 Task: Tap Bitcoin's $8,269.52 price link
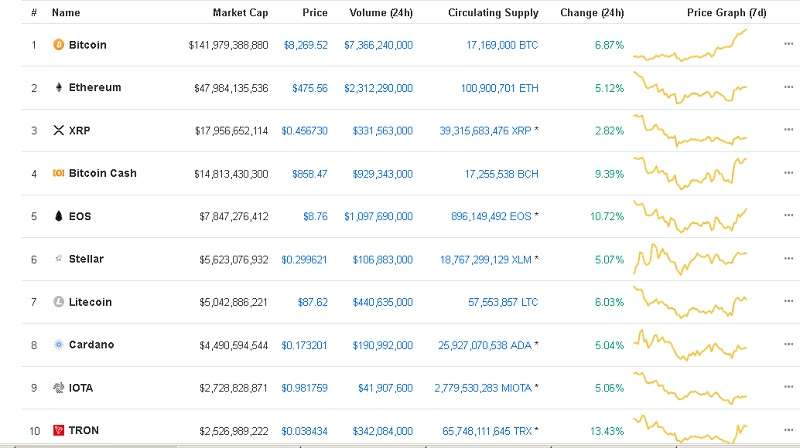(x=305, y=45)
